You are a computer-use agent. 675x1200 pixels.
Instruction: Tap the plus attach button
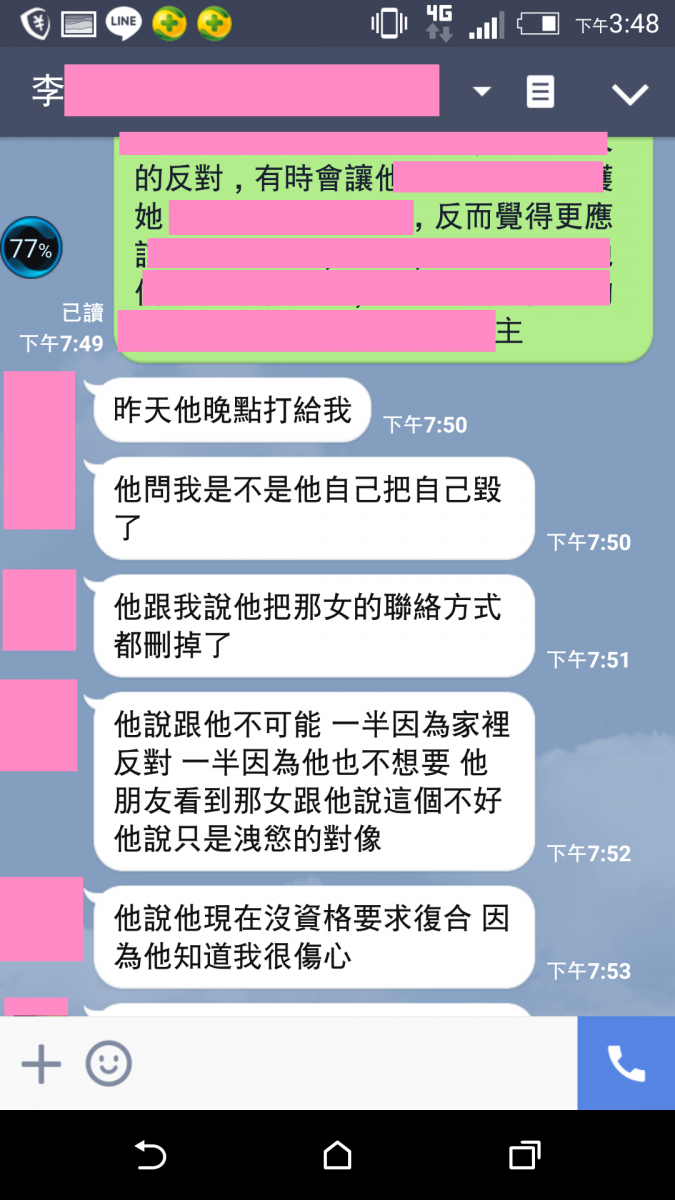pos(42,1064)
